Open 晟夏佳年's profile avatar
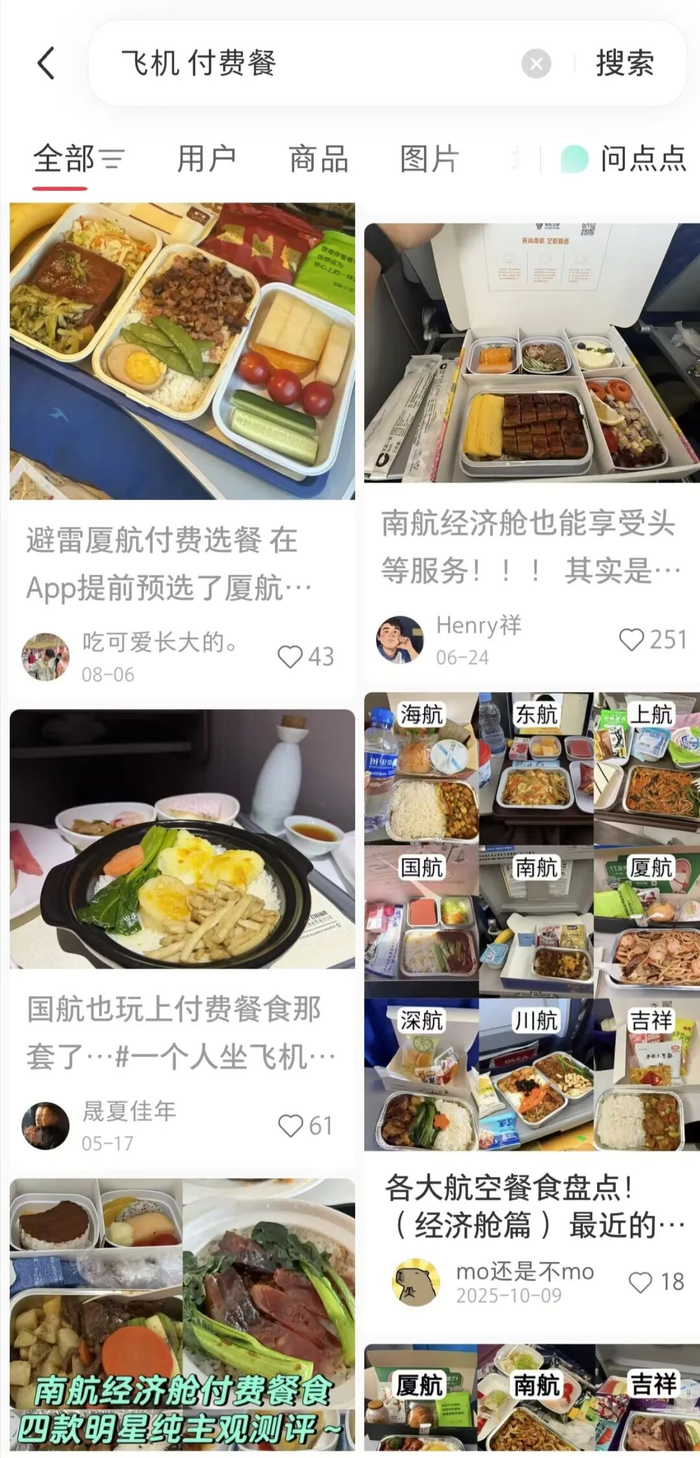The image size is (700, 1458). pos(46,1126)
